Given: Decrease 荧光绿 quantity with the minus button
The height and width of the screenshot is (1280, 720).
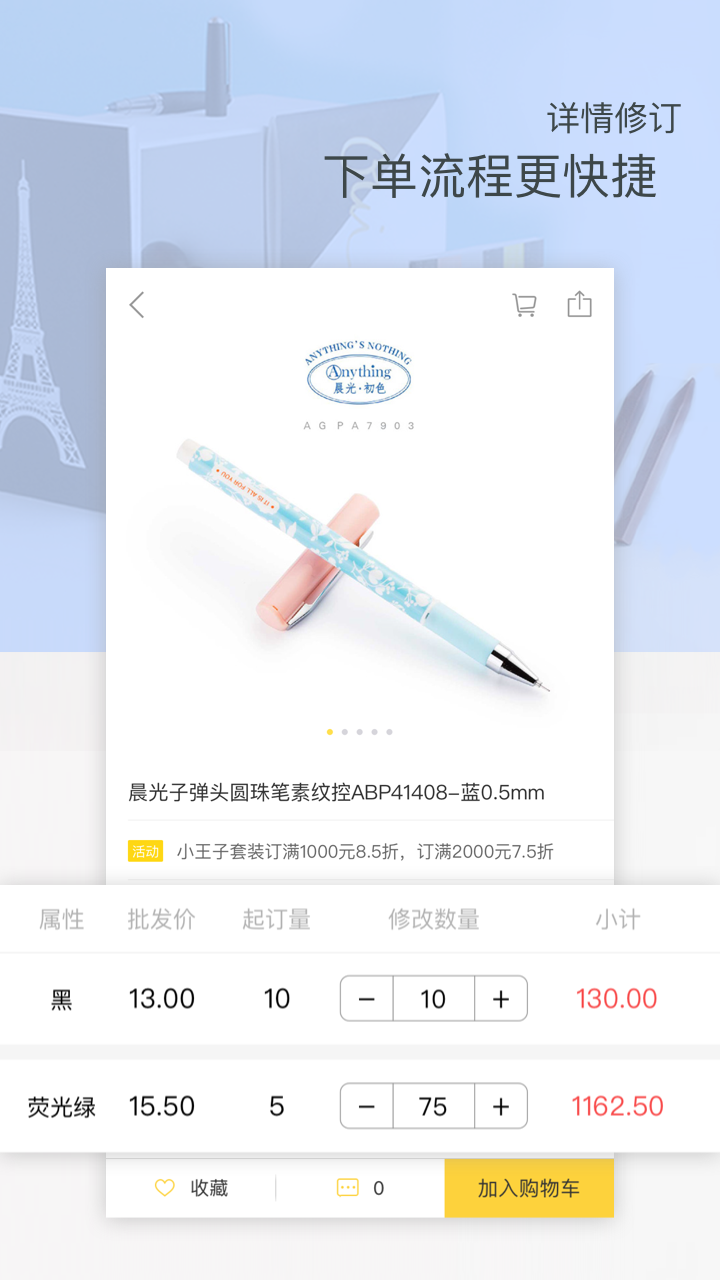Looking at the screenshot, I should pos(367,1106).
